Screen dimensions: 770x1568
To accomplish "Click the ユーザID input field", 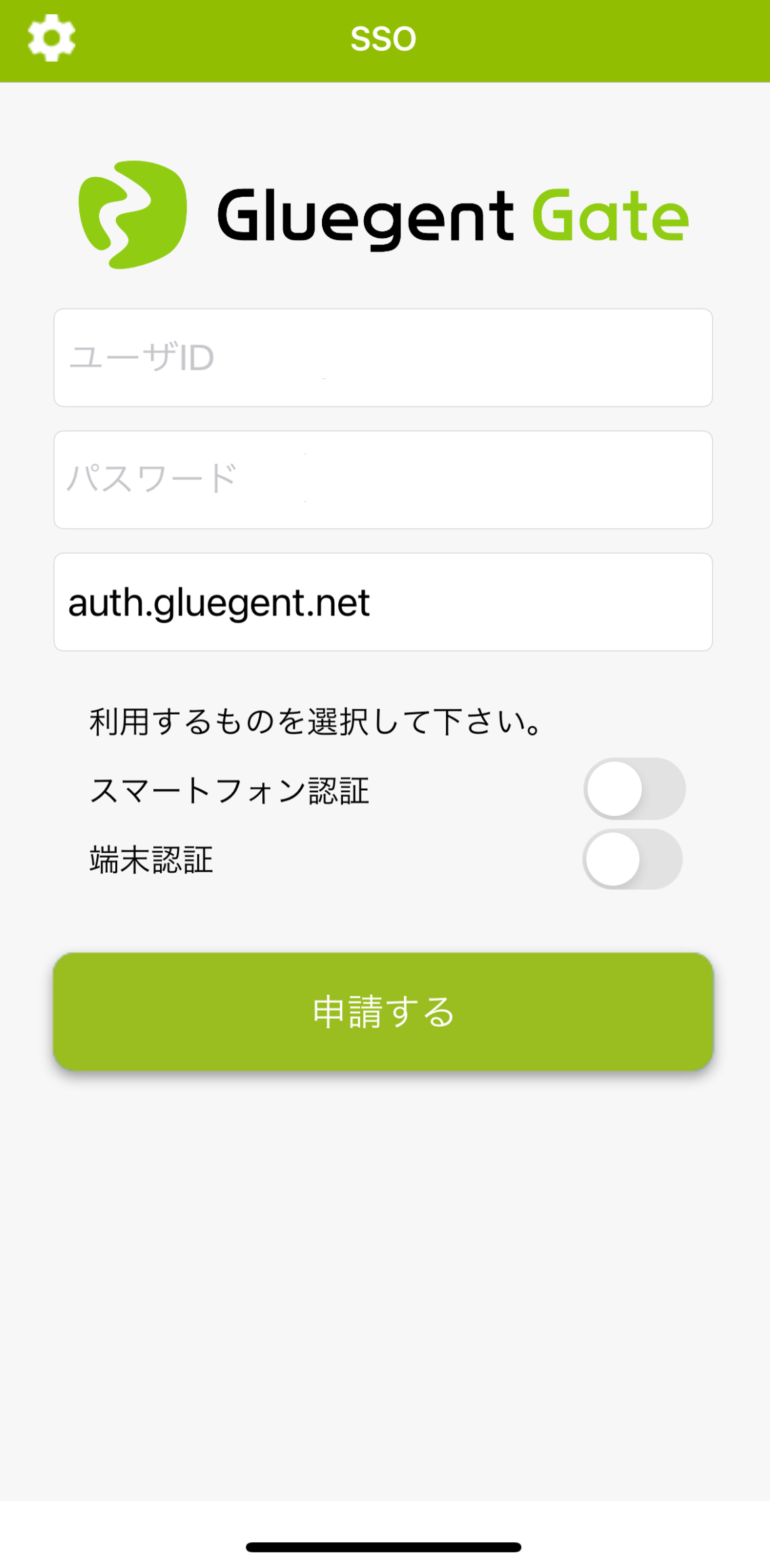I will pyautogui.click(x=383, y=358).
